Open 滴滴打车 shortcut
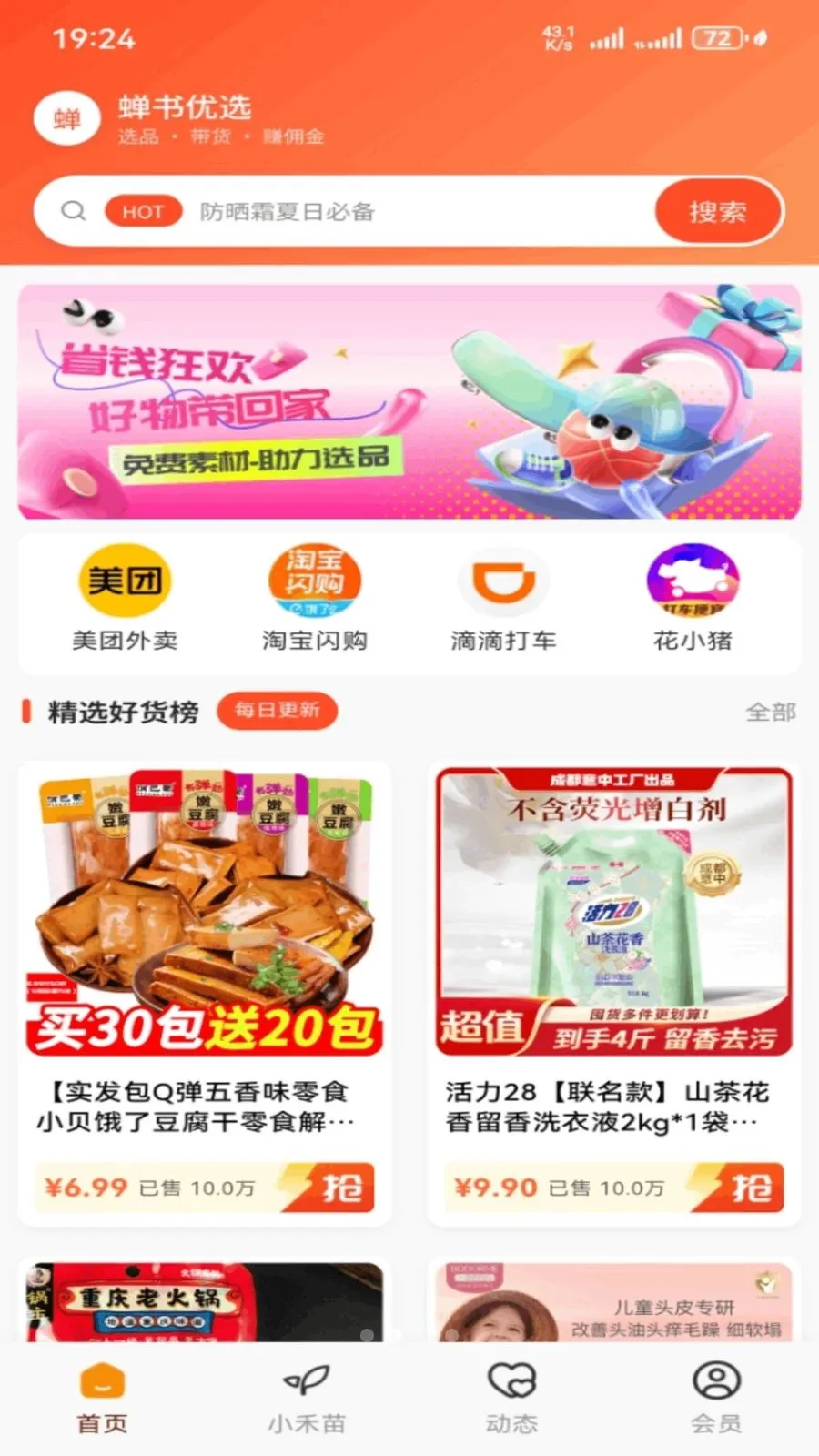The width and height of the screenshot is (819, 1456). 503,598
